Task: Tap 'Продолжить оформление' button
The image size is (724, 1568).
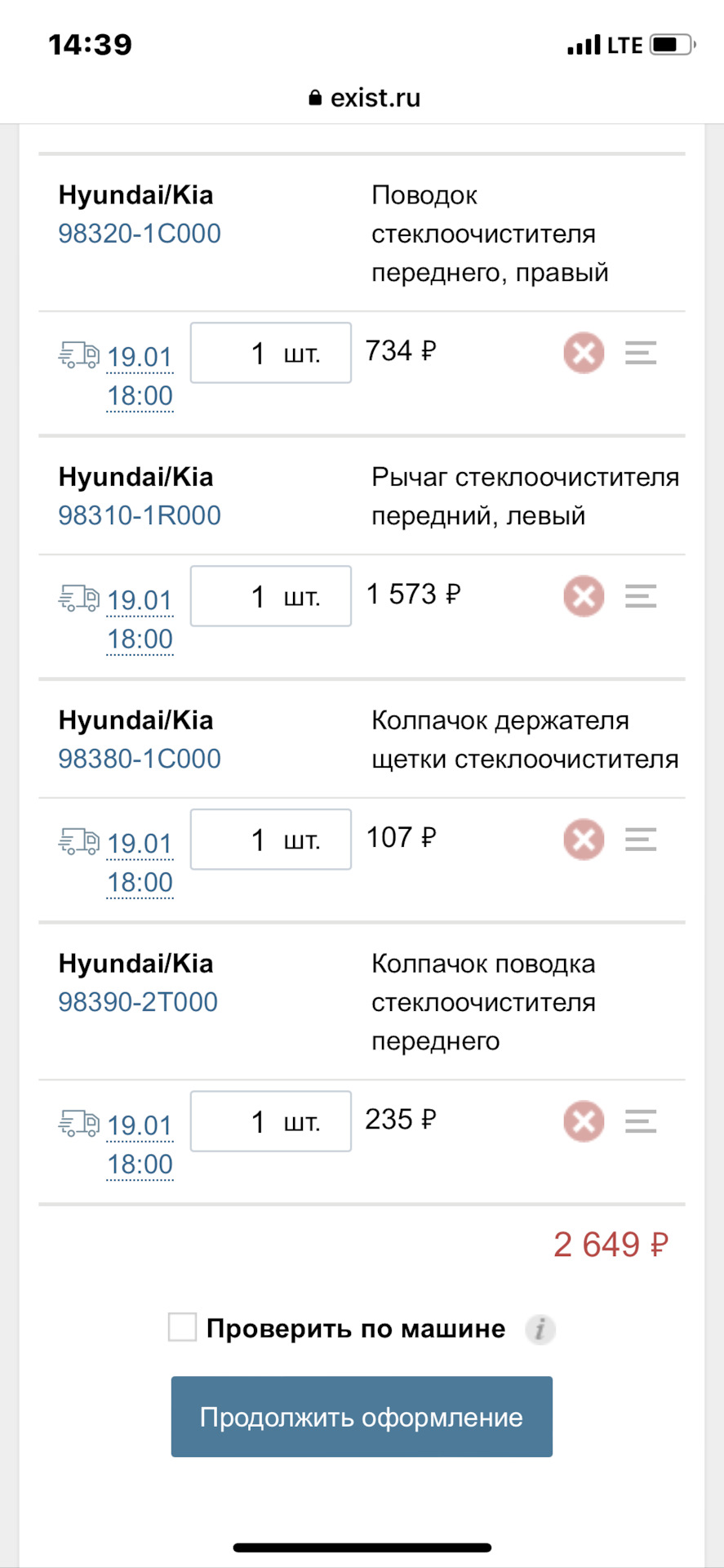Action: pos(362,1417)
